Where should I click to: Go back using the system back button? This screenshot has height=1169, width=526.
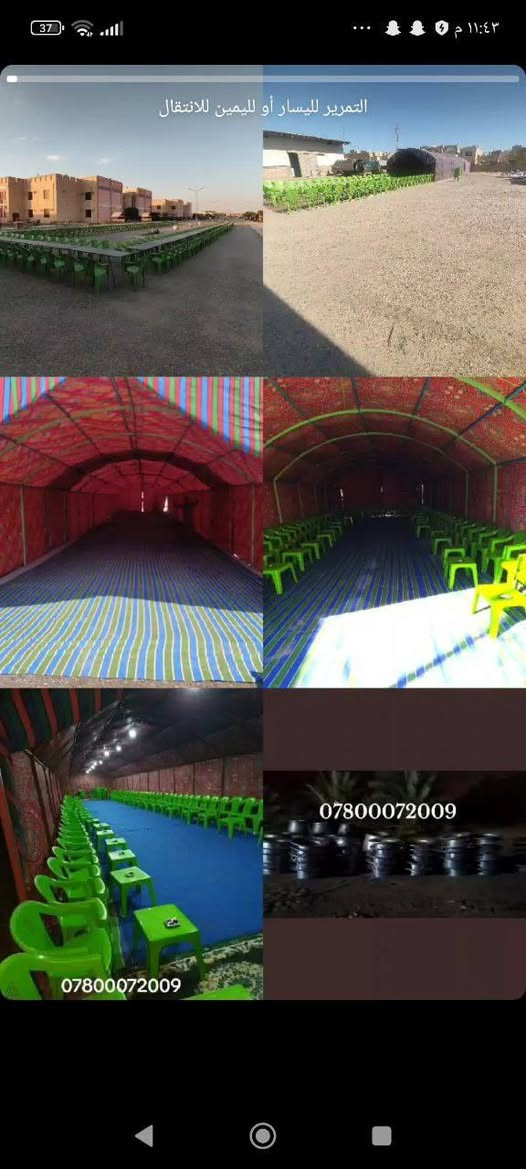pyautogui.click(x=145, y=1135)
